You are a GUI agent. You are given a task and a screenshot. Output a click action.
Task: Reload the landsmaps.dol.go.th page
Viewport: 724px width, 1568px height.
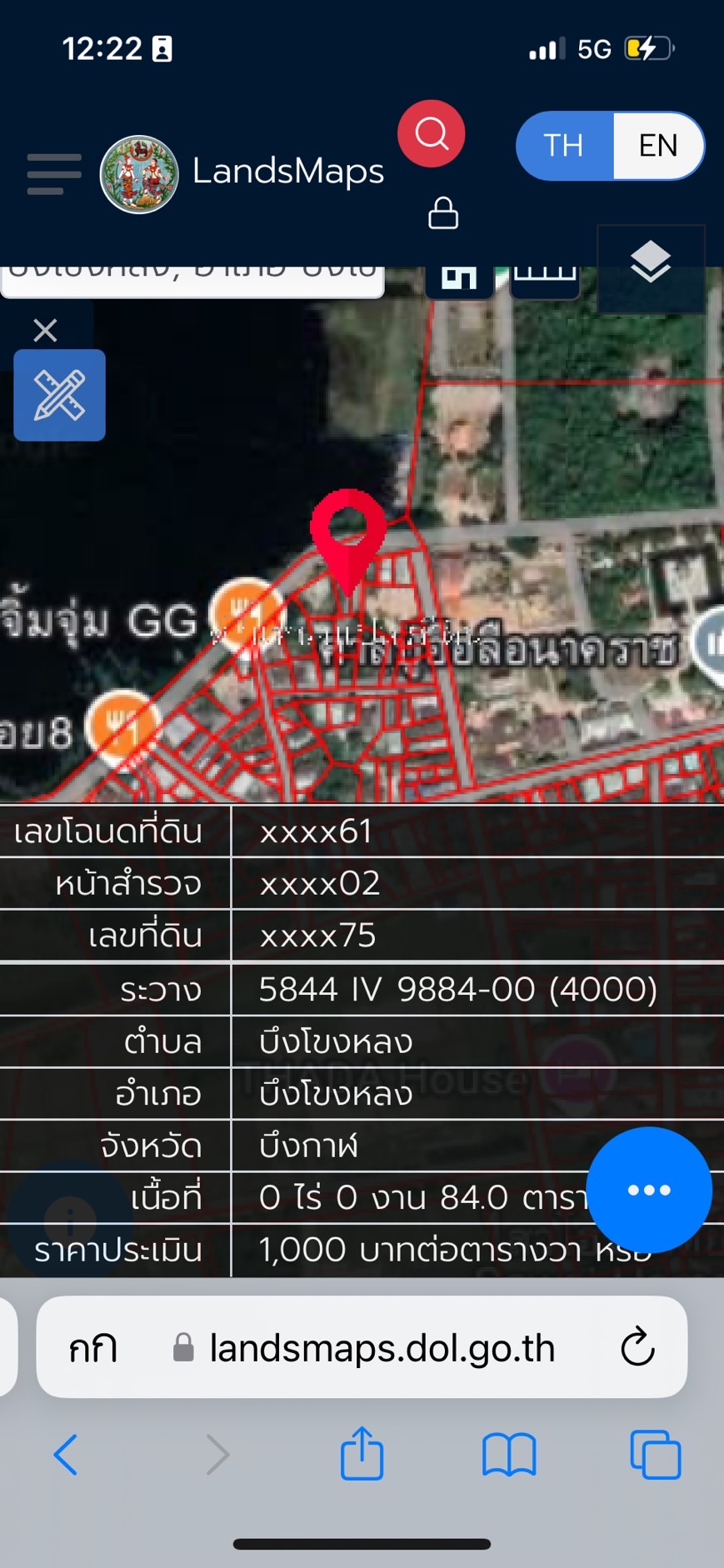click(637, 1347)
